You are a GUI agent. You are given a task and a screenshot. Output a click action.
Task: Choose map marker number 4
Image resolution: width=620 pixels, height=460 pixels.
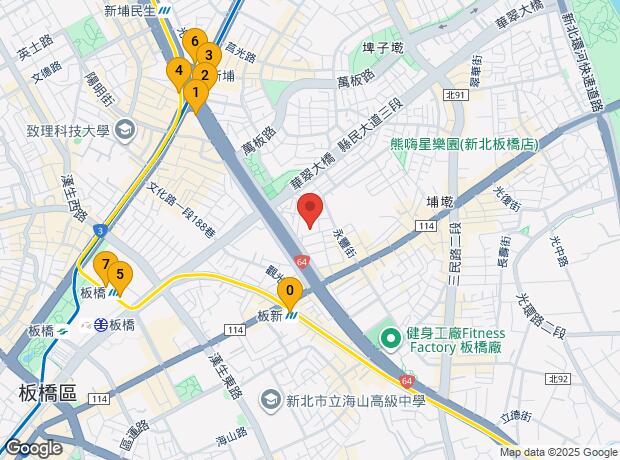pos(178,71)
